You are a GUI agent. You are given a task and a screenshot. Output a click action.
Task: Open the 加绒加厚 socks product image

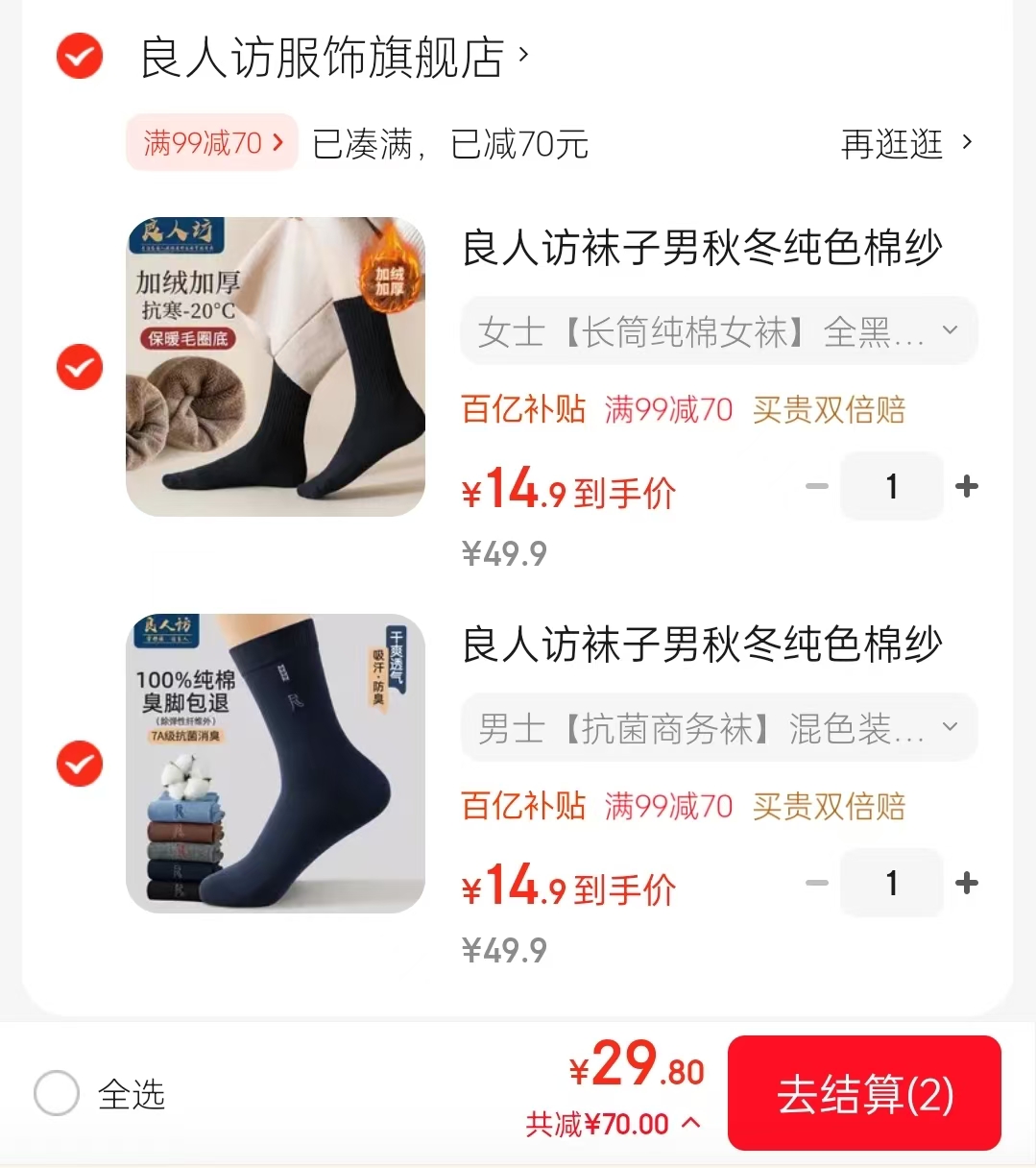point(276,367)
